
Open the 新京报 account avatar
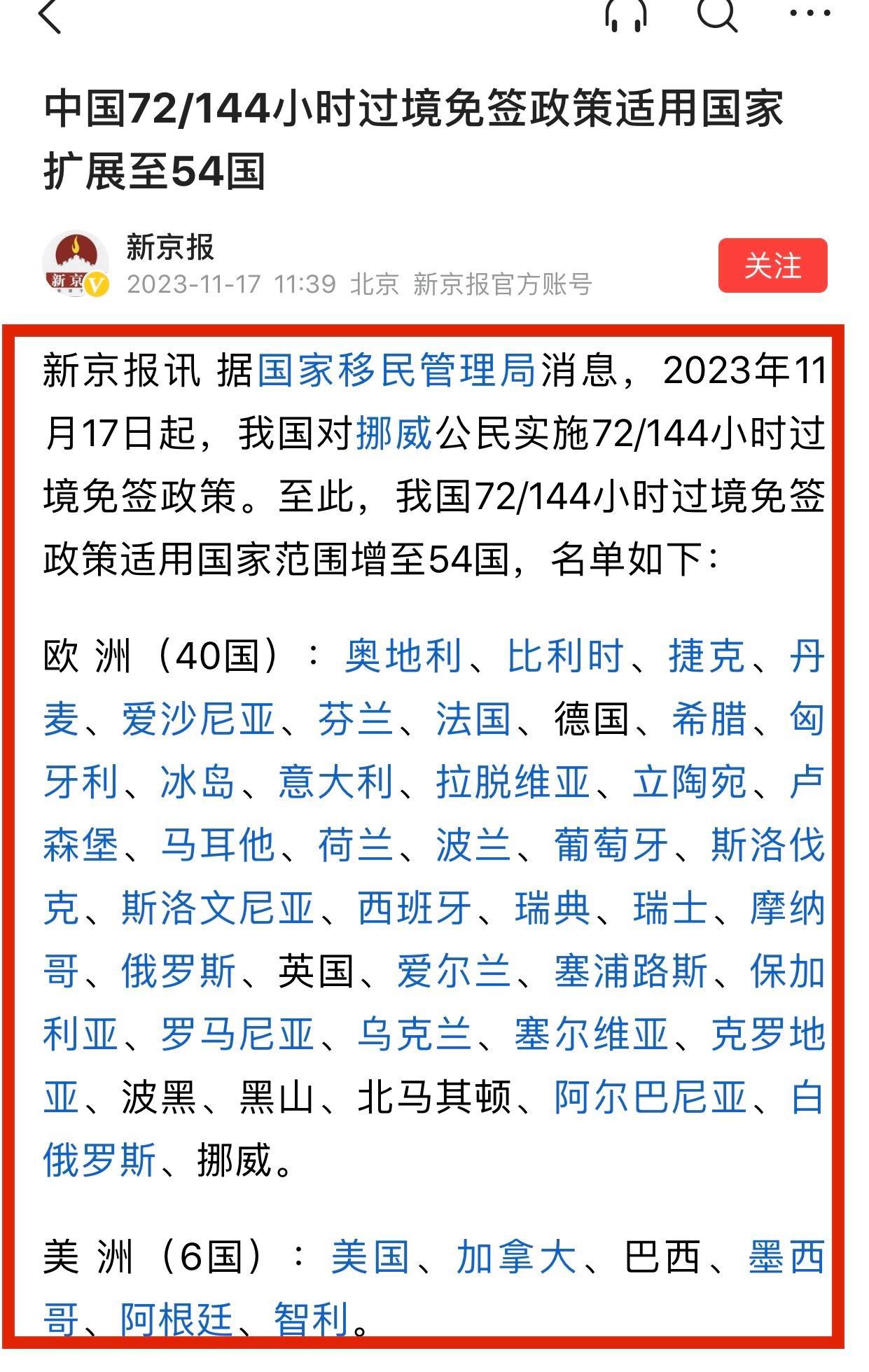tap(76, 264)
